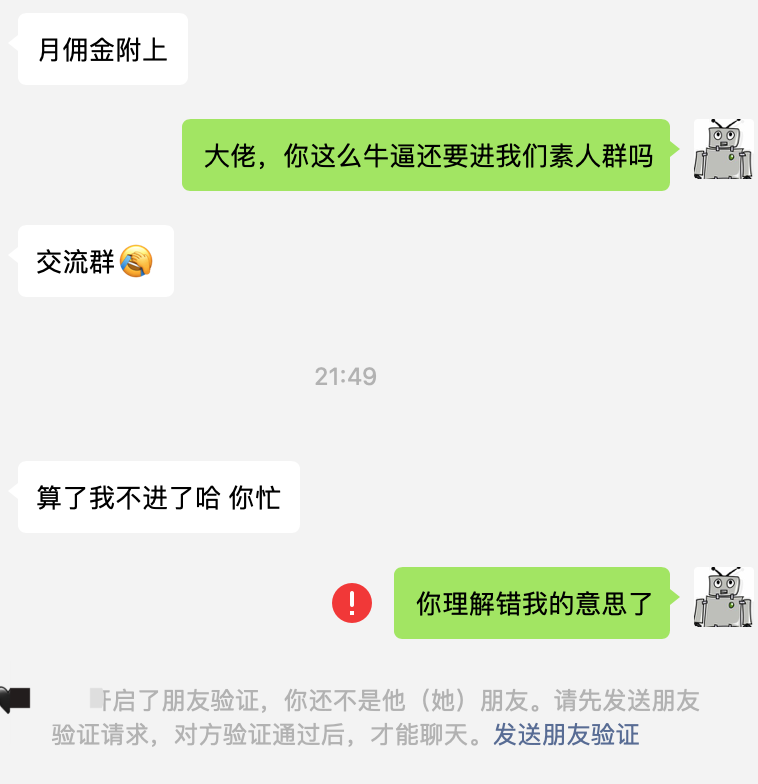This screenshot has height=784, width=758.
Task: Click the 21:49 timestamp
Action: pyautogui.click(x=345, y=377)
